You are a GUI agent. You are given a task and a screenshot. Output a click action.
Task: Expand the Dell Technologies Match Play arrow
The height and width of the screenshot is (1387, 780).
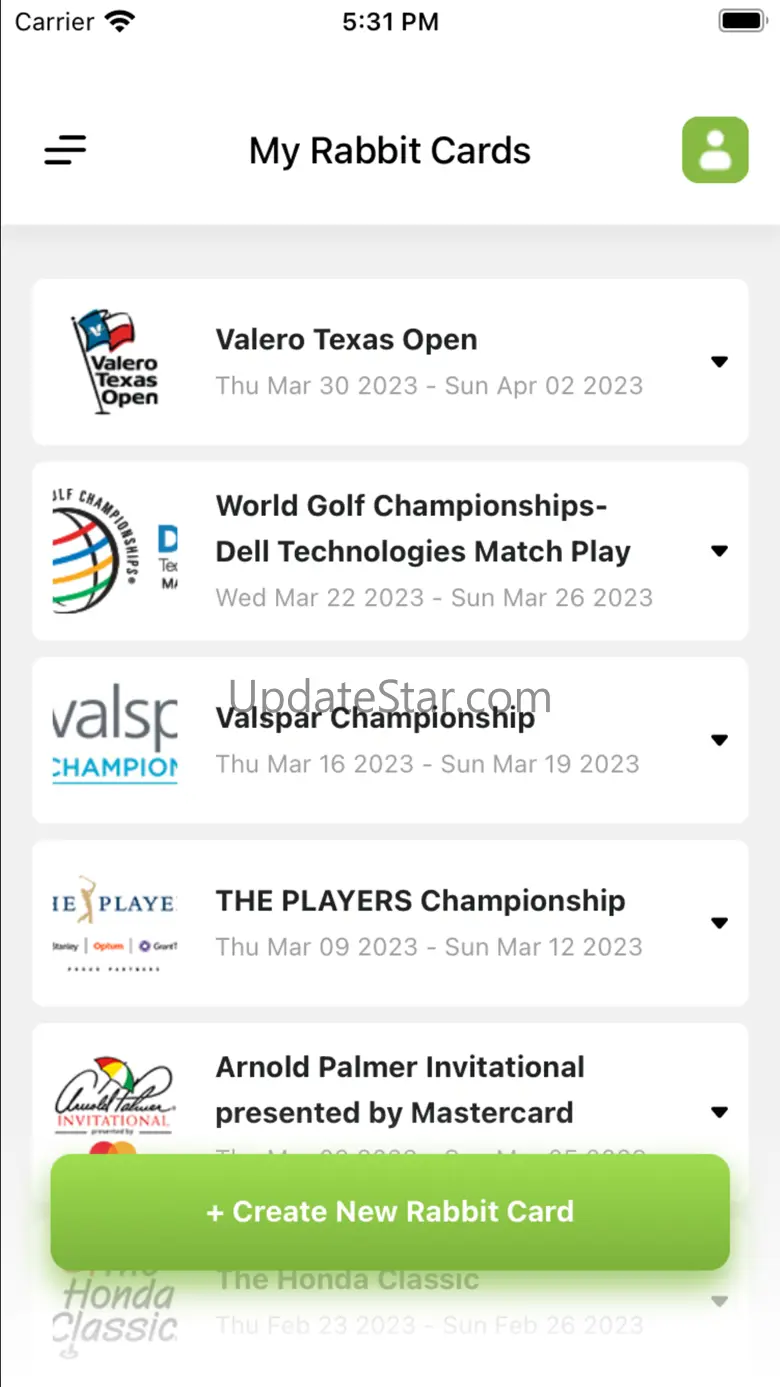tap(719, 551)
